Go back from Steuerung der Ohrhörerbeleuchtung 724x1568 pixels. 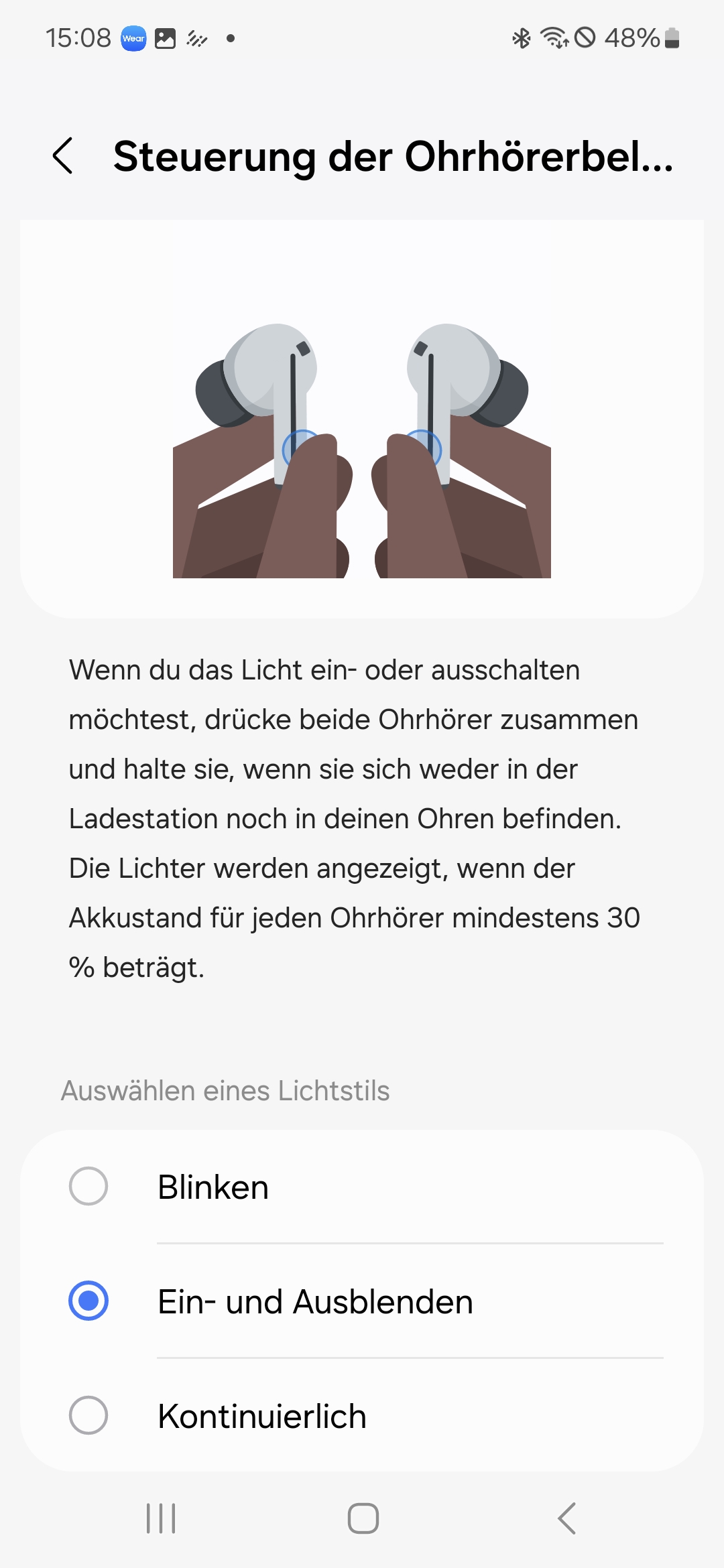point(63,156)
